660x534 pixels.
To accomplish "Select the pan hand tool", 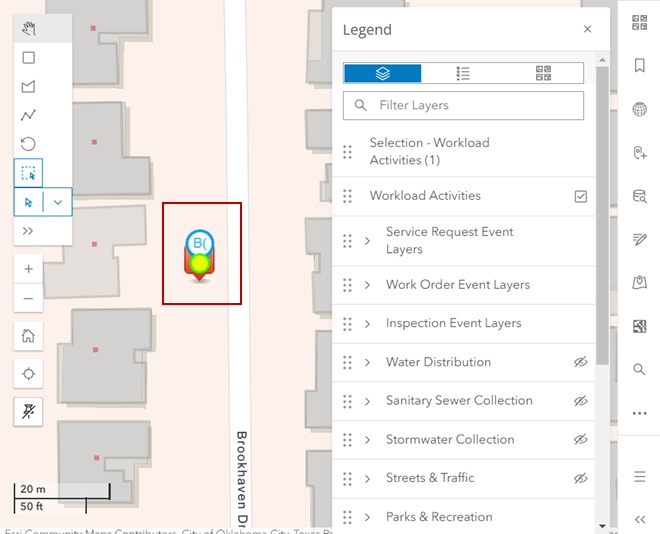I will (x=28, y=28).
